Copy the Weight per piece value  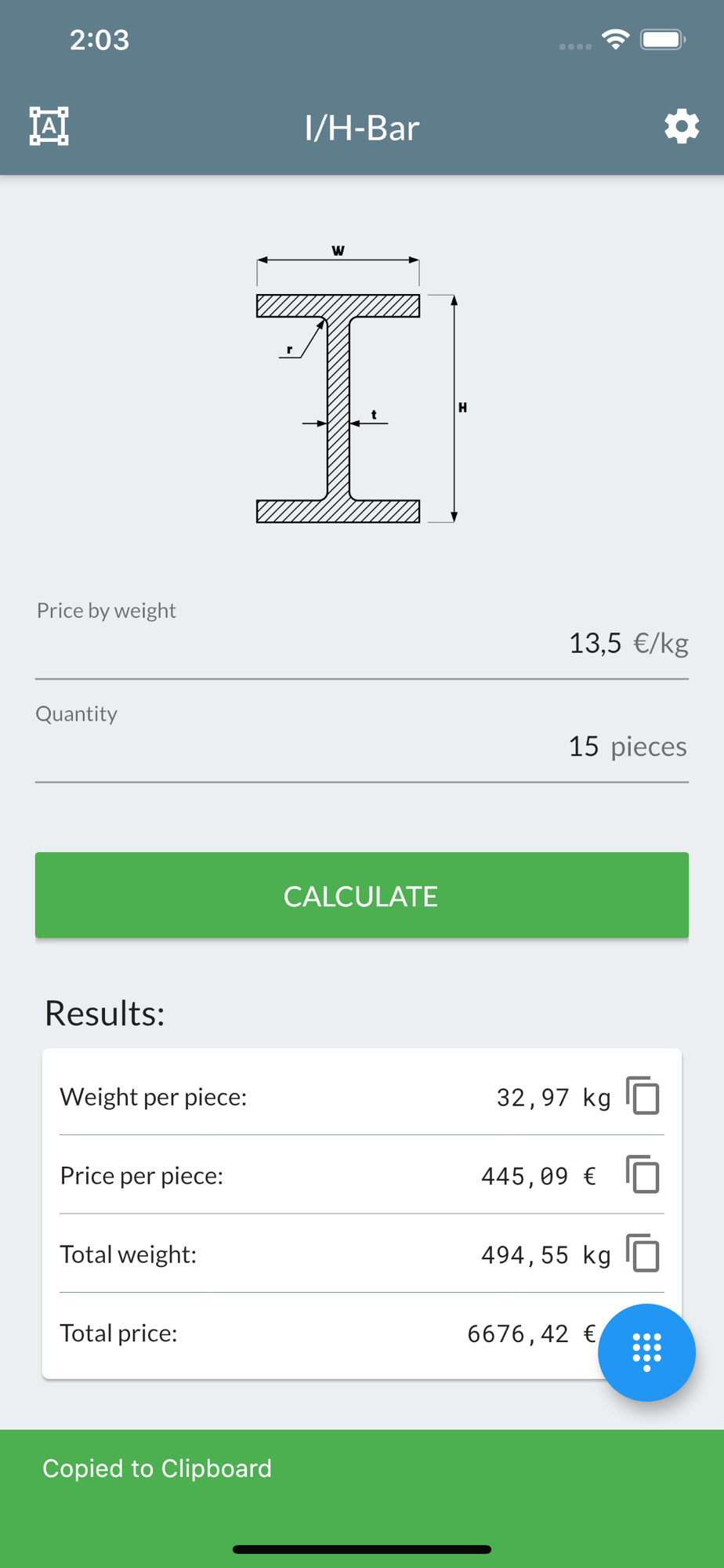pos(643,1095)
